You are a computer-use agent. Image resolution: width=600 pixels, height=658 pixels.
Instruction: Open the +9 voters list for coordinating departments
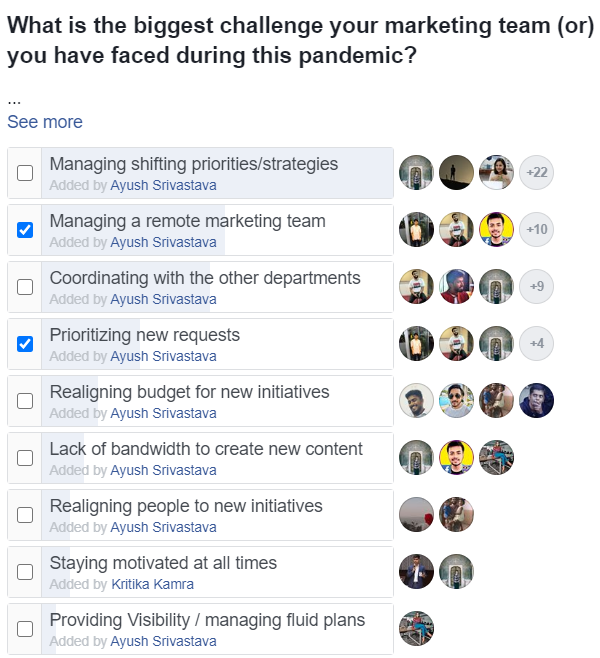point(537,287)
